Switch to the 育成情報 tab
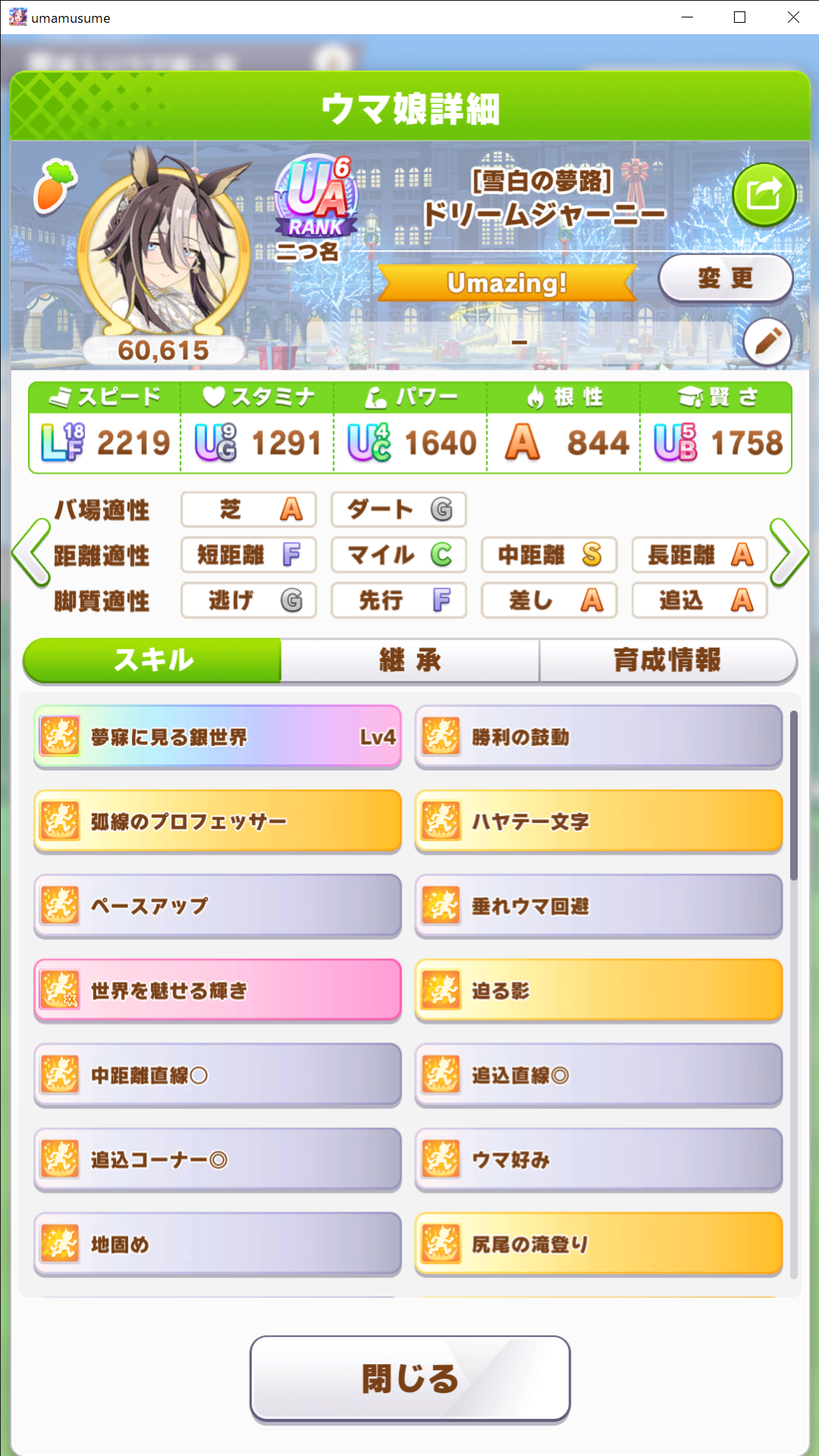This screenshot has width=819, height=1456. [x=667, y=660]
